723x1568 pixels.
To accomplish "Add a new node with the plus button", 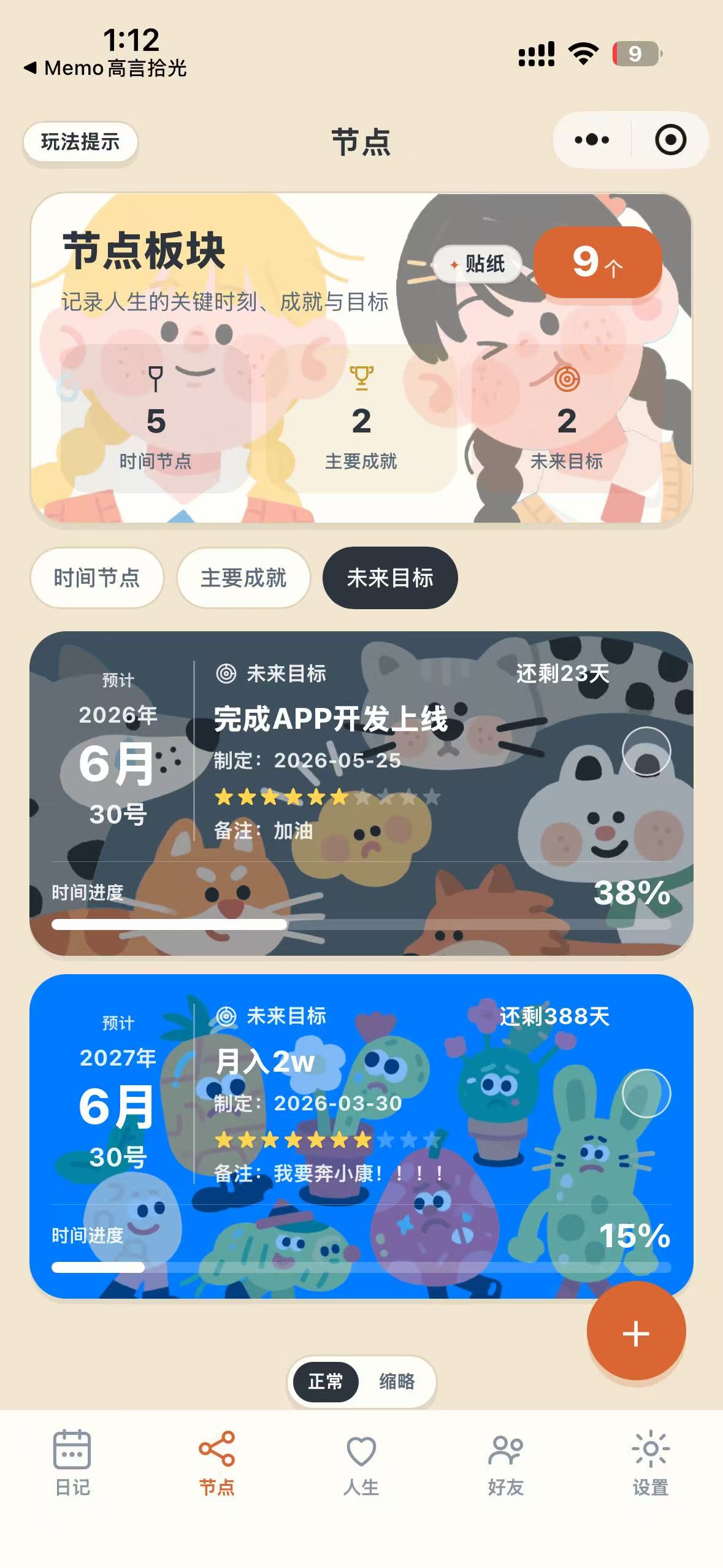I will [636, 1331].
